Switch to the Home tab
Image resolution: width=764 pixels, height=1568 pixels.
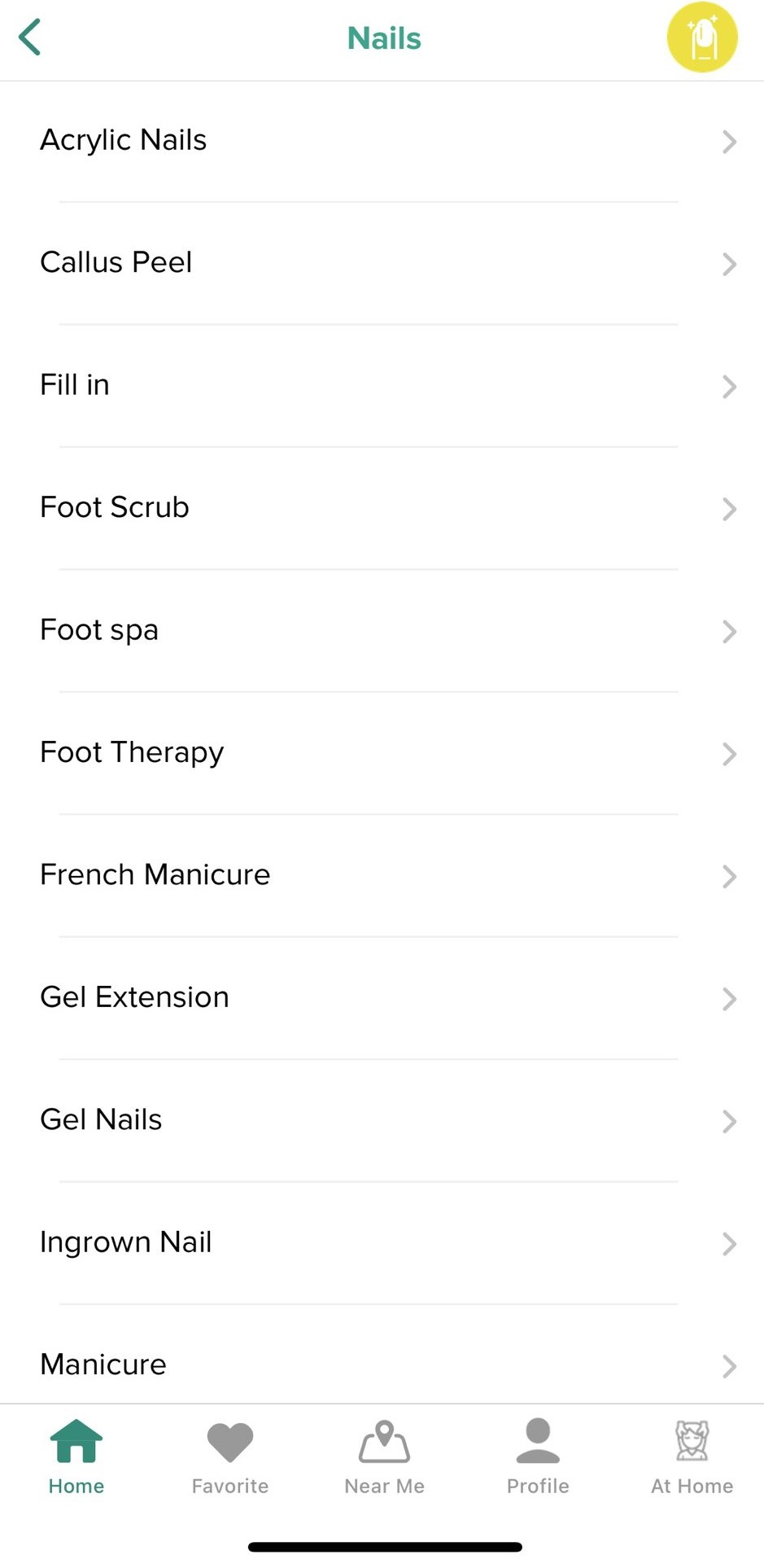coord(76,1456)
